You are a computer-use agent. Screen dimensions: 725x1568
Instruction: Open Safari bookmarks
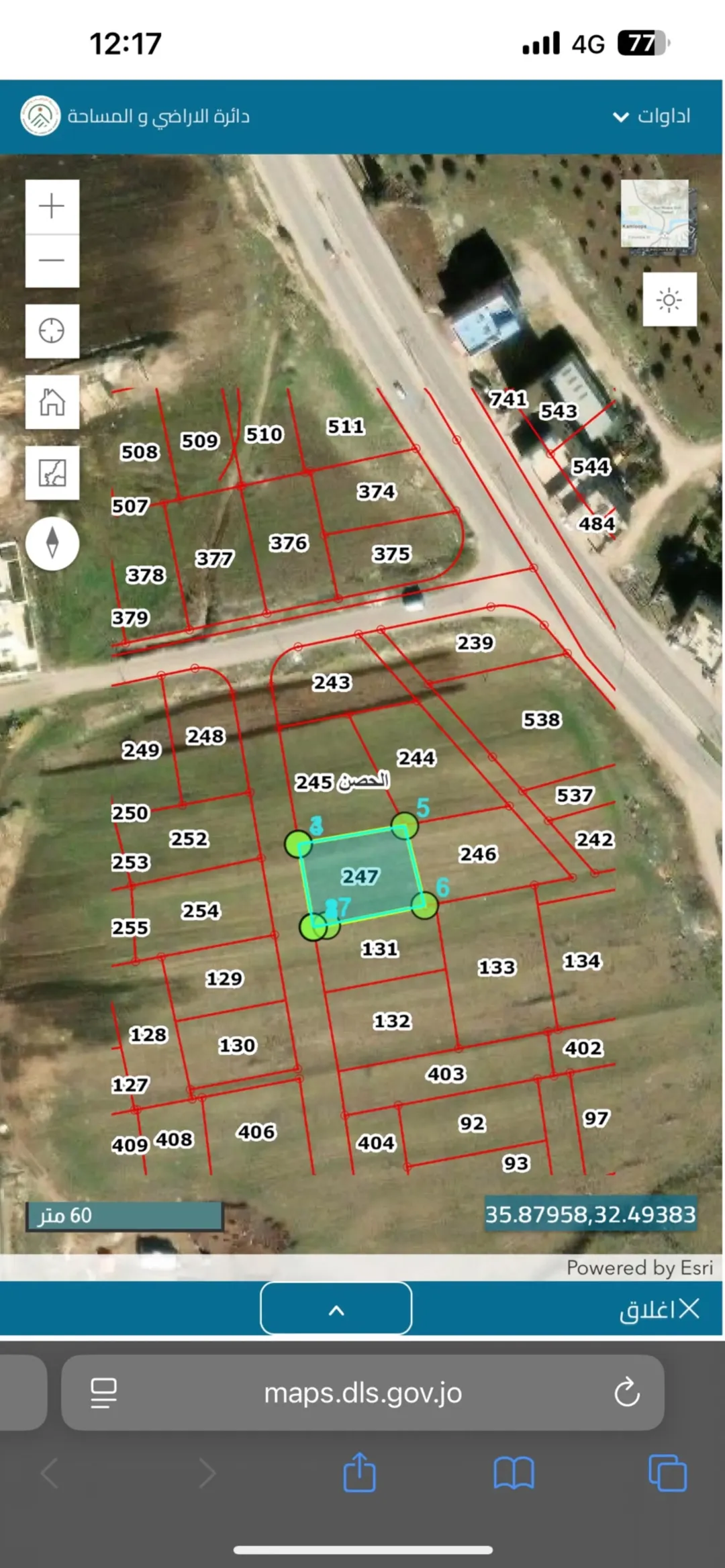point(514,1473)
